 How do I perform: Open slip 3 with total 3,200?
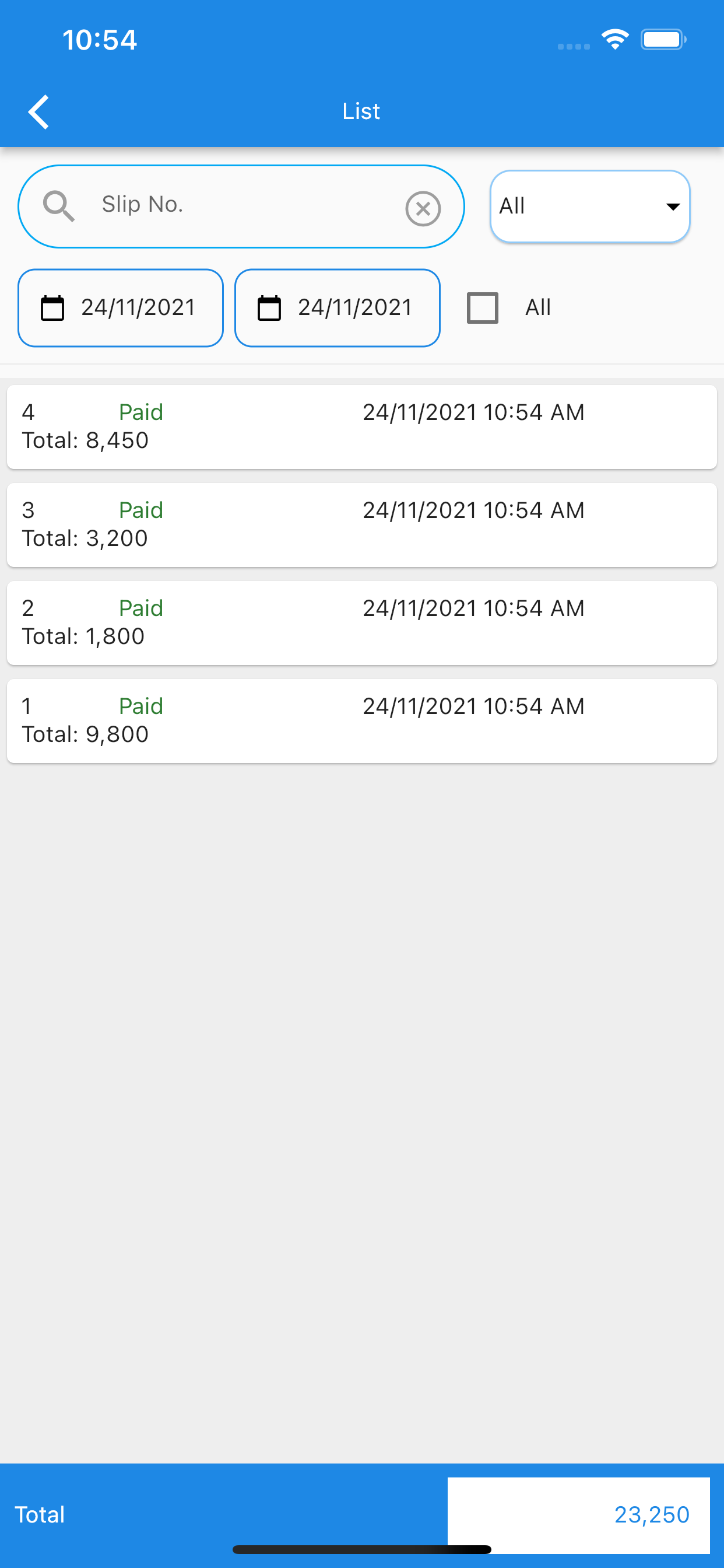362,524
